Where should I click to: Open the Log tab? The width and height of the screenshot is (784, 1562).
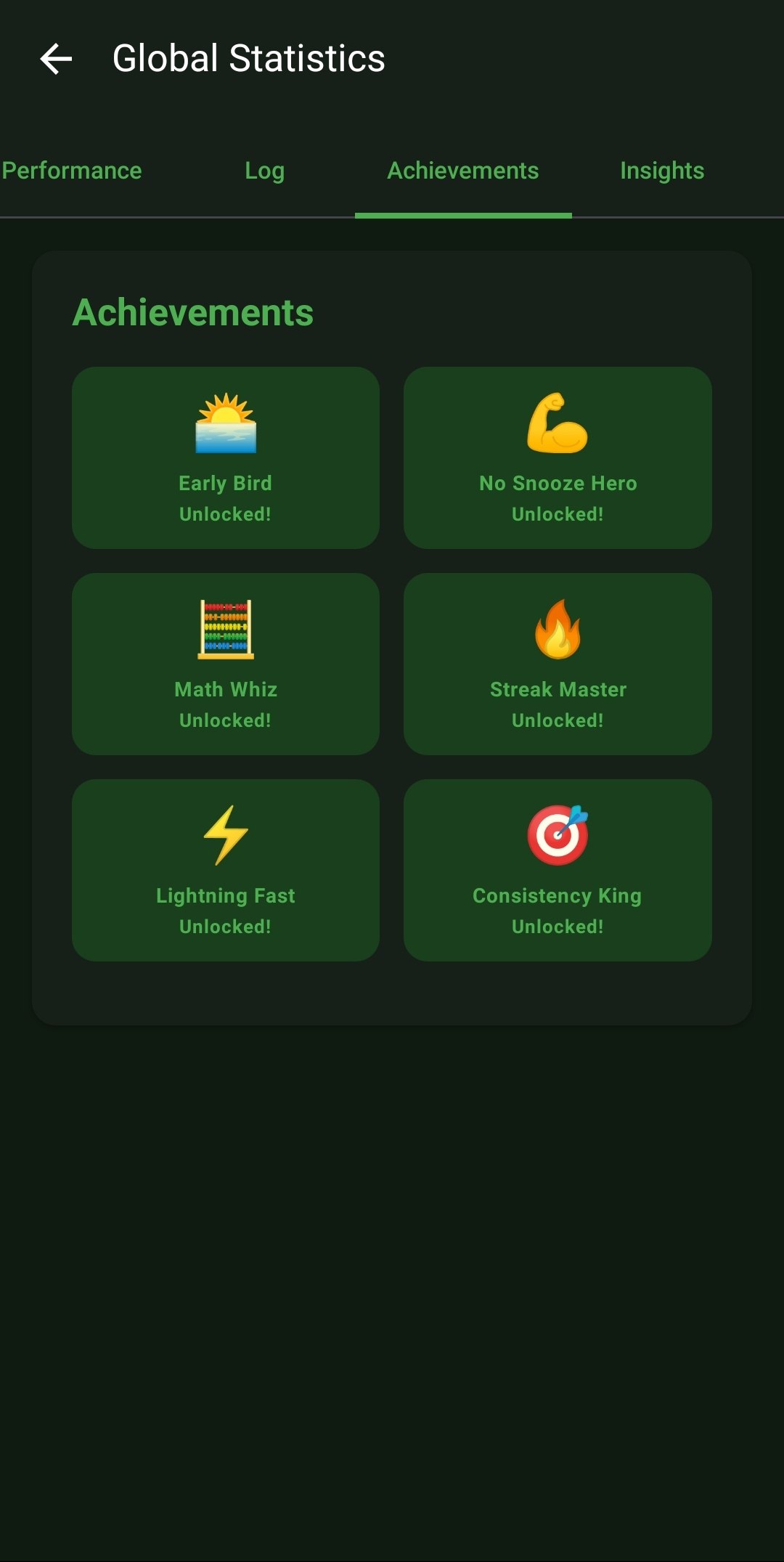264,171
